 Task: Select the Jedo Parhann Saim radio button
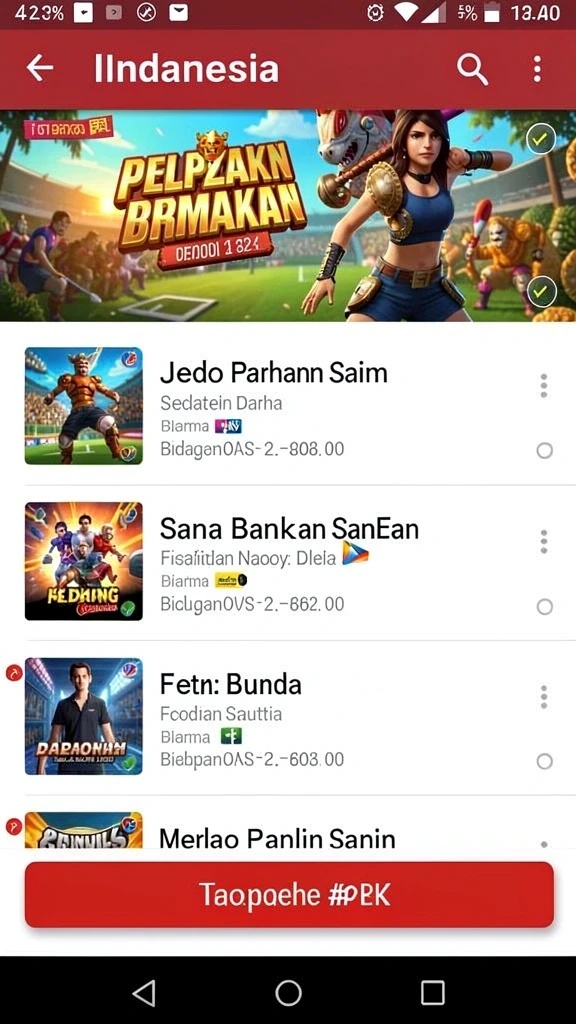pyautogui.click(x=545, y=451)
